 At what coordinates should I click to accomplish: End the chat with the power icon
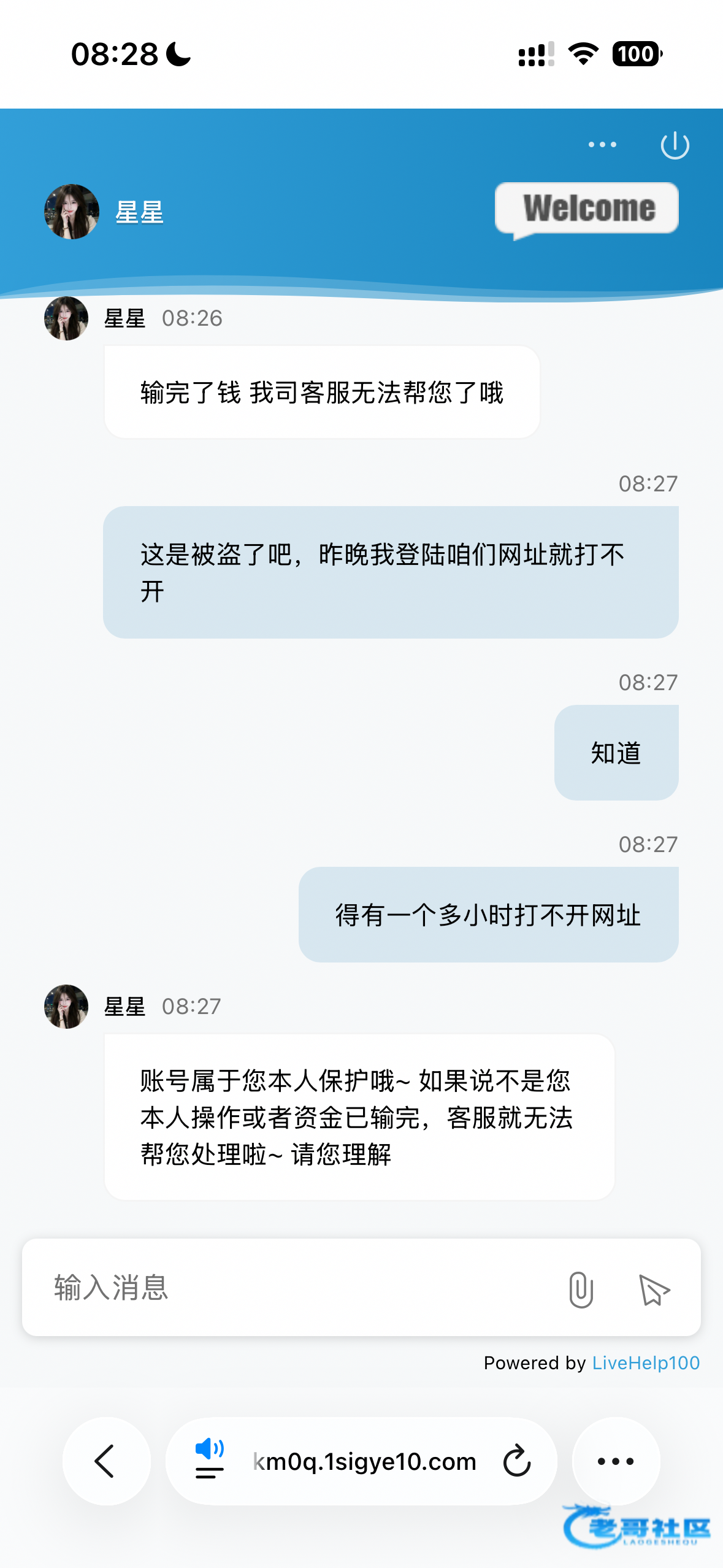[675, 145]
